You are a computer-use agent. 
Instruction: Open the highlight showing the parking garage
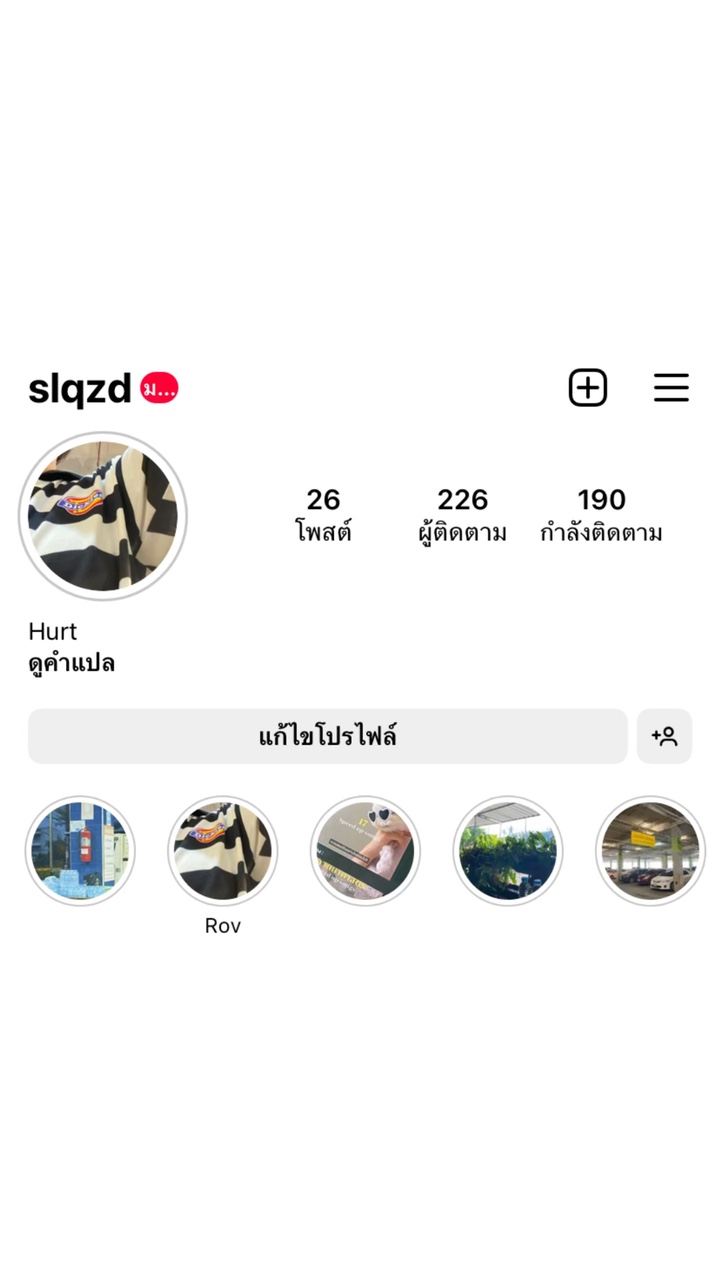[x=650, y=851]
